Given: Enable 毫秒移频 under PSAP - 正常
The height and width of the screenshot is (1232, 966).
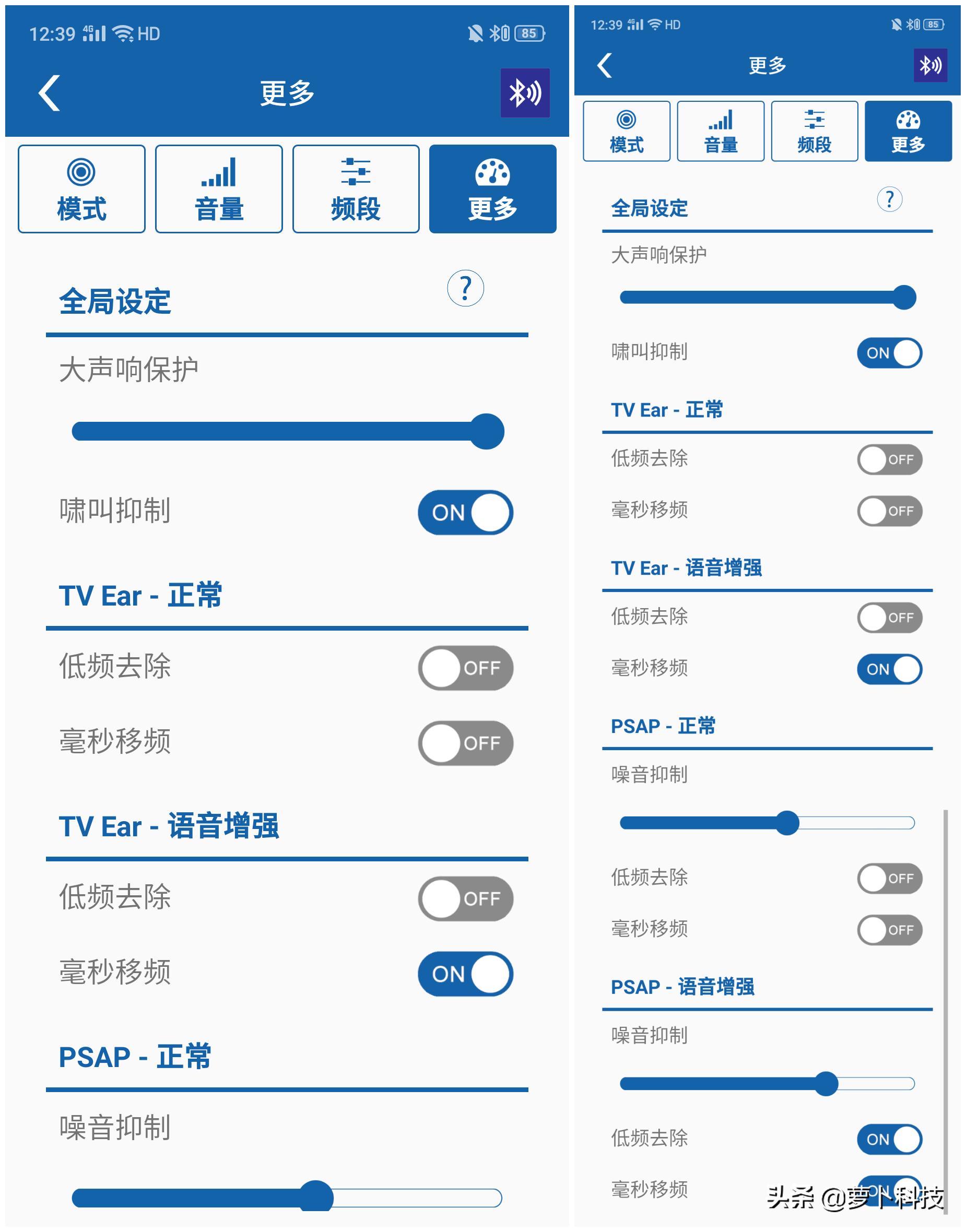Looking at the screenshot, I should click(x=890, y=929).
